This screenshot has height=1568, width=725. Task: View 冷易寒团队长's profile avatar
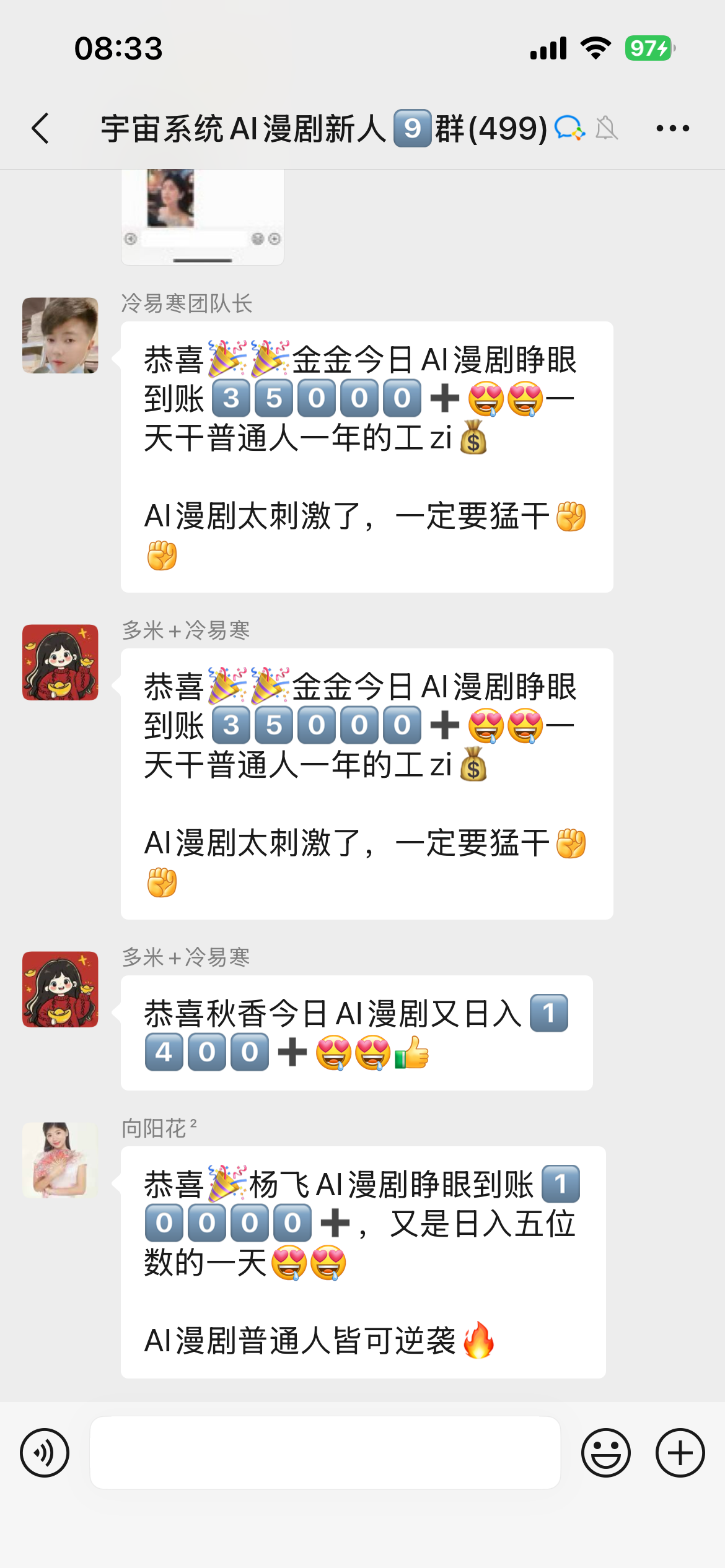pos(60,335)
